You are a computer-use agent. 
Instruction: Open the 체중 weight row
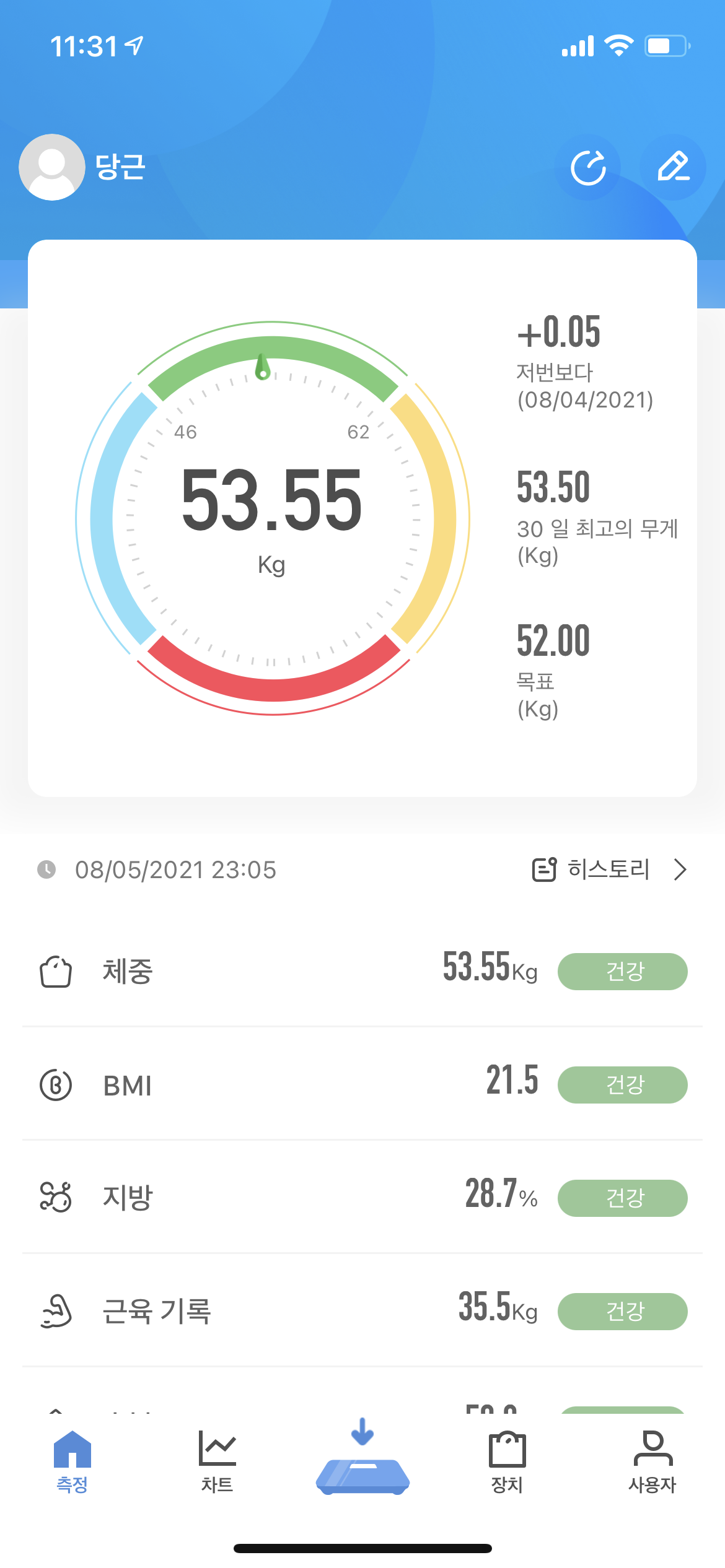[362, 970]
